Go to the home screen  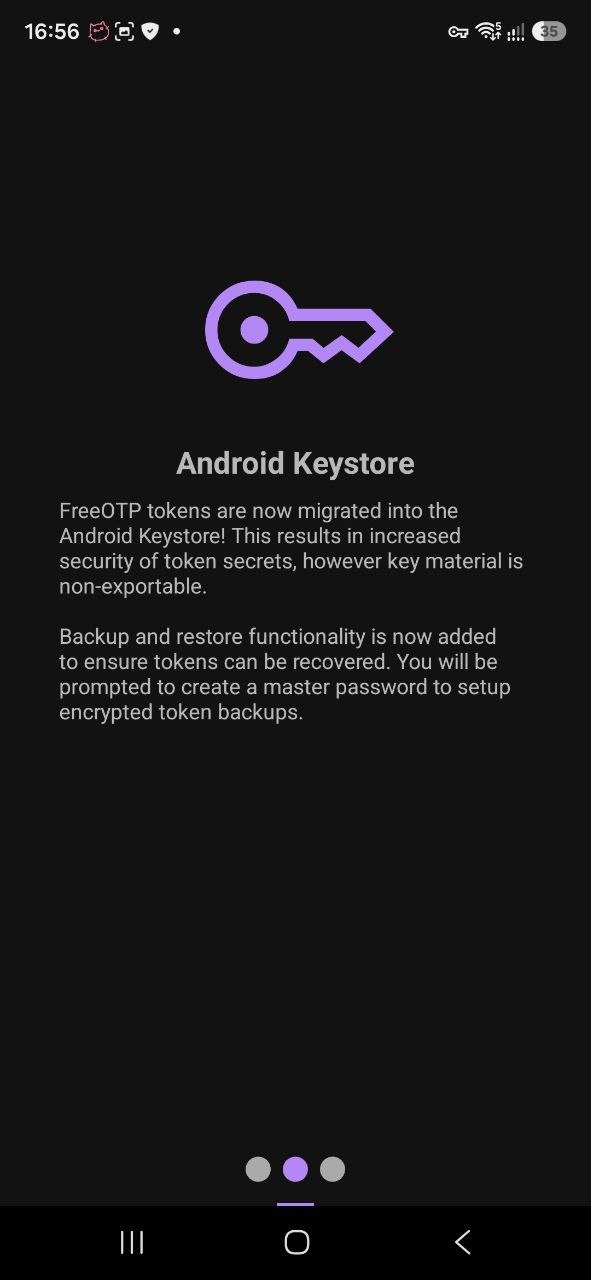296,1242
